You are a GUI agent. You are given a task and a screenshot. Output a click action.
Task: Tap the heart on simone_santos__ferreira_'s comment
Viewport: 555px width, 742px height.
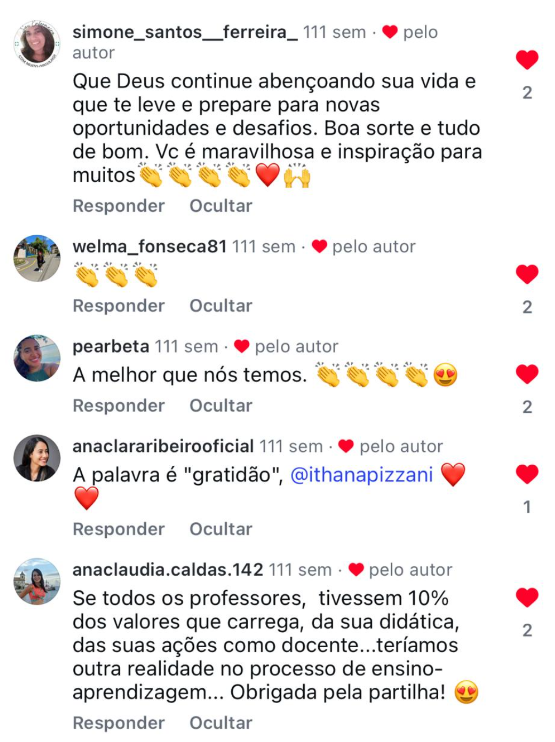pos(527,60)
